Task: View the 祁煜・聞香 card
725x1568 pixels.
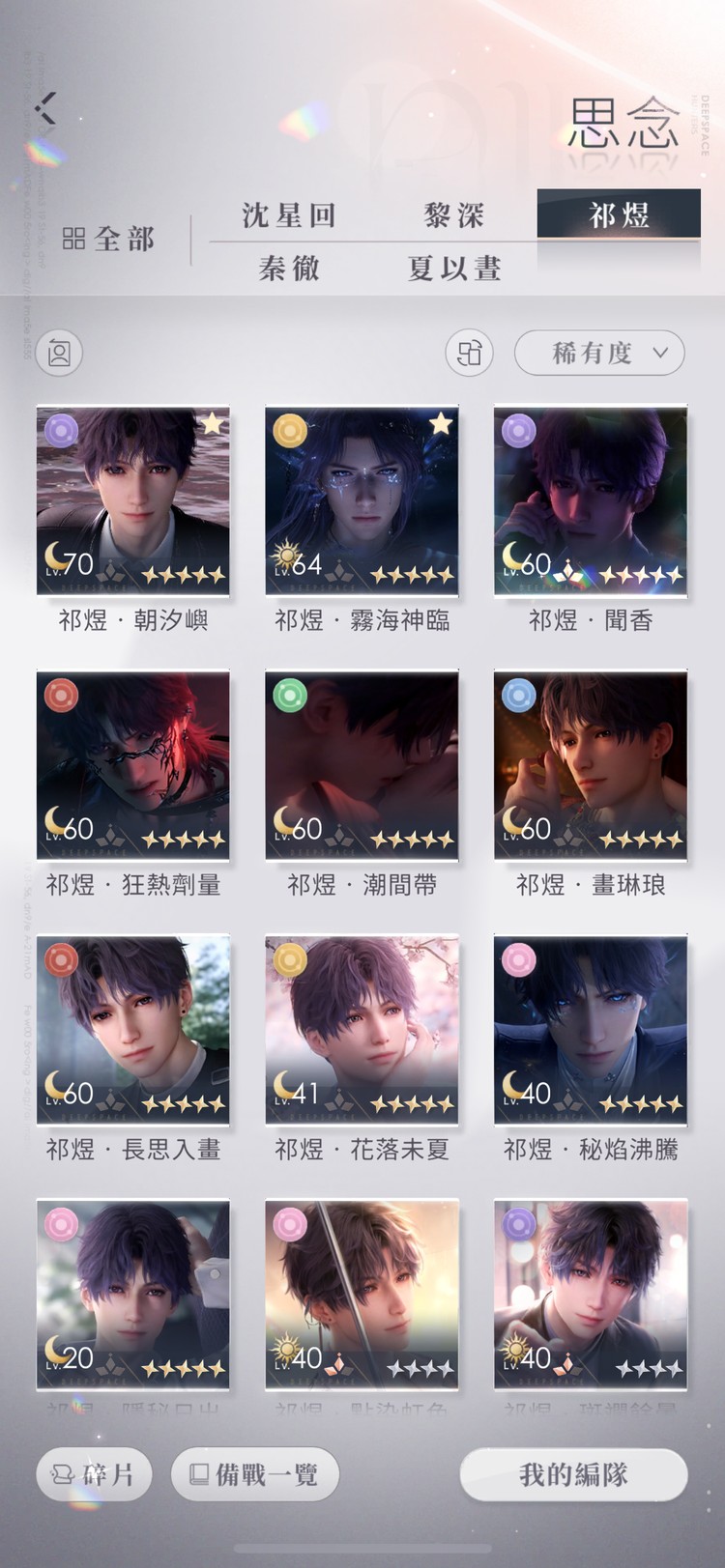Action: [x=591, y=500]
